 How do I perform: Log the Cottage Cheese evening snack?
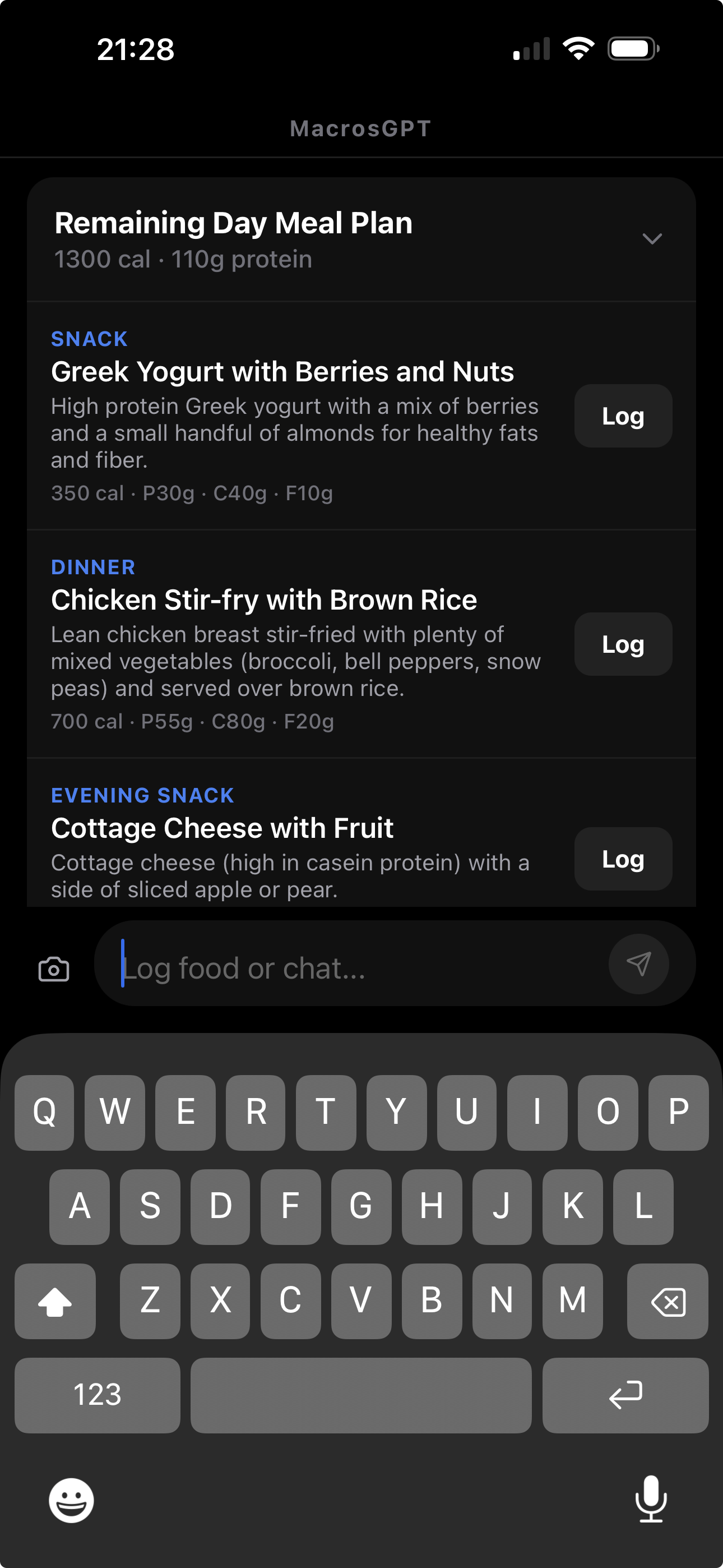(x=623, y=859)
